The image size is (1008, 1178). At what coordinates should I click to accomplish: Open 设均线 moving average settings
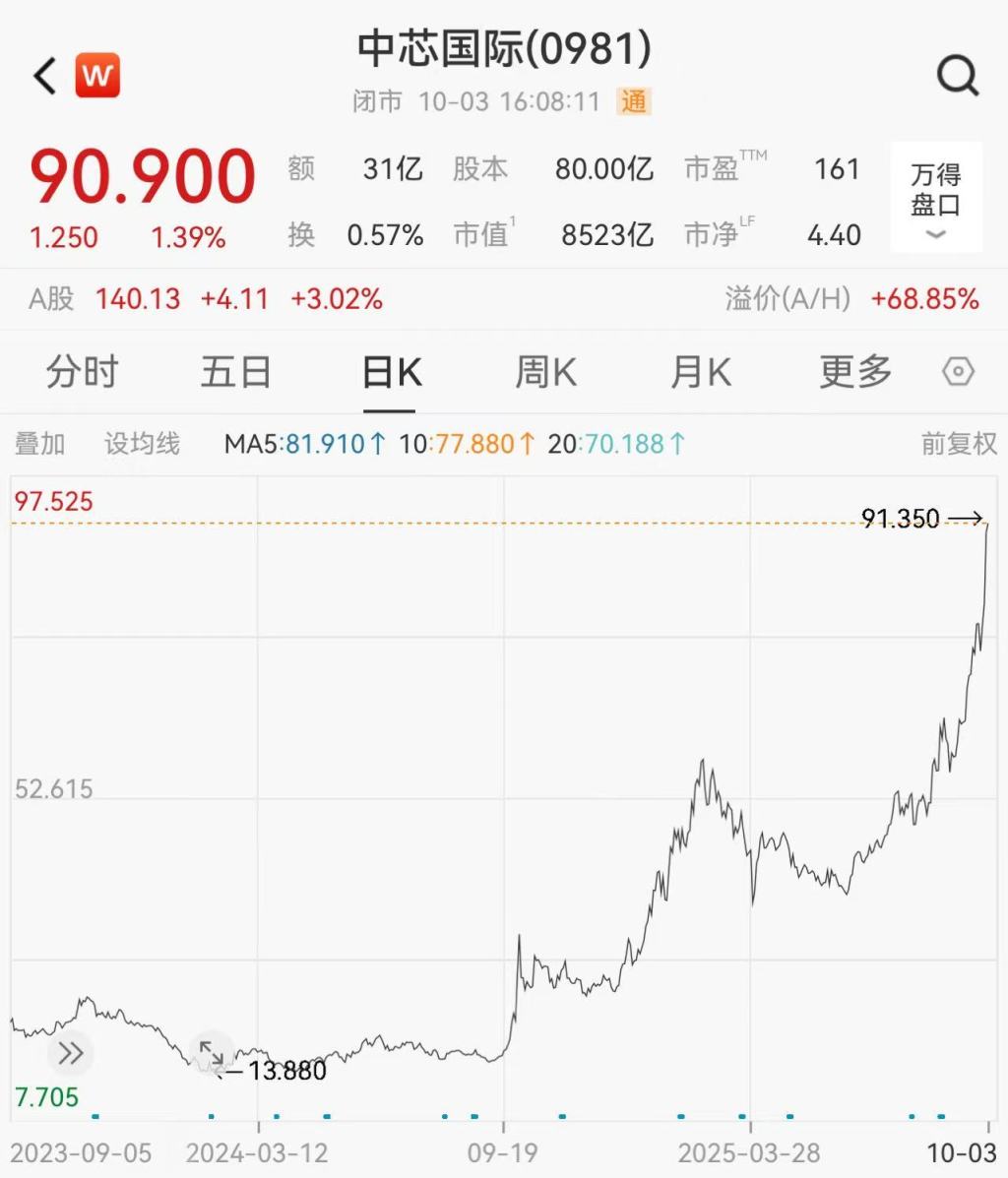point(143,444)
